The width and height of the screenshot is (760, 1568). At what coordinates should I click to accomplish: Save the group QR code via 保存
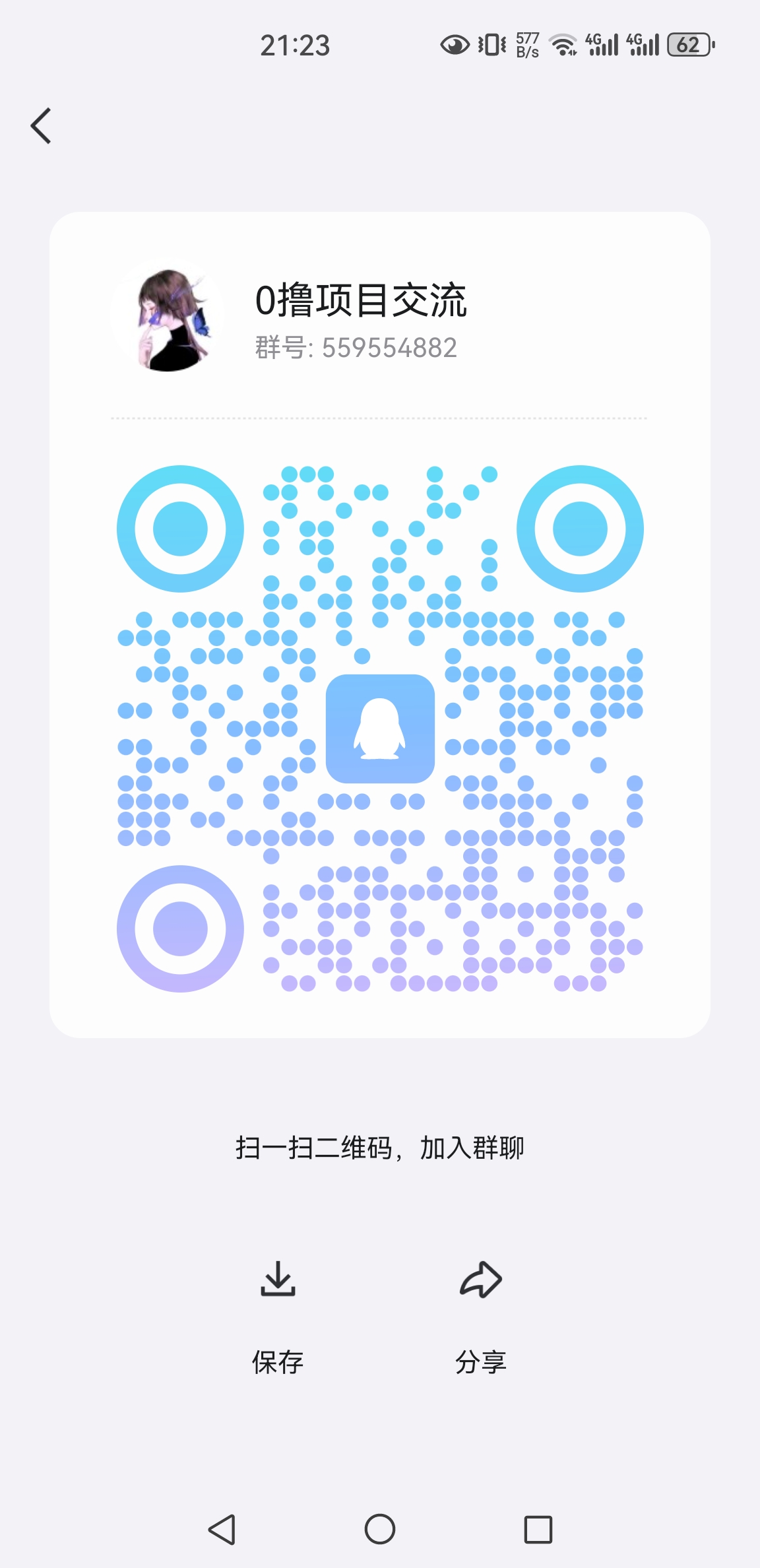pyautogui.click(x=278, y=1317)
